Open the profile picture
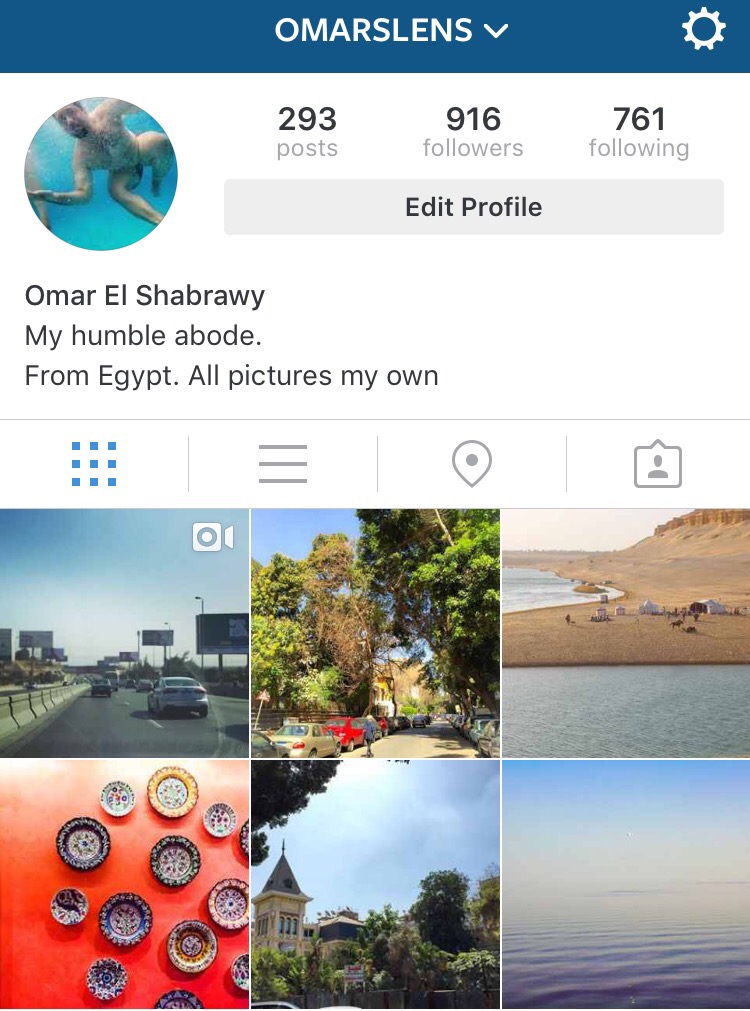This screenshot has width=750, height=1011. [x=100, y=174]
